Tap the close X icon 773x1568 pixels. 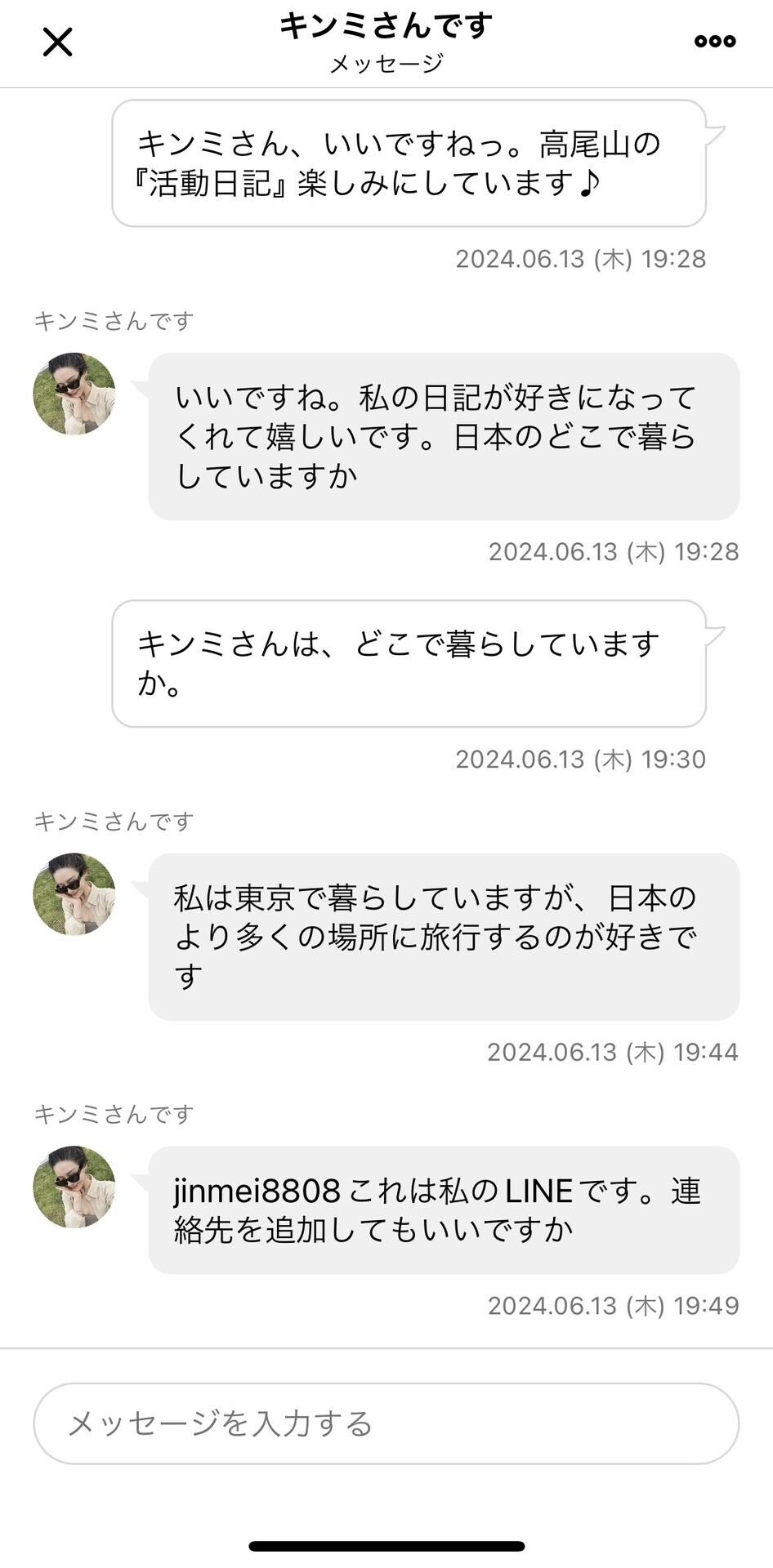click(x=56, y=42)
